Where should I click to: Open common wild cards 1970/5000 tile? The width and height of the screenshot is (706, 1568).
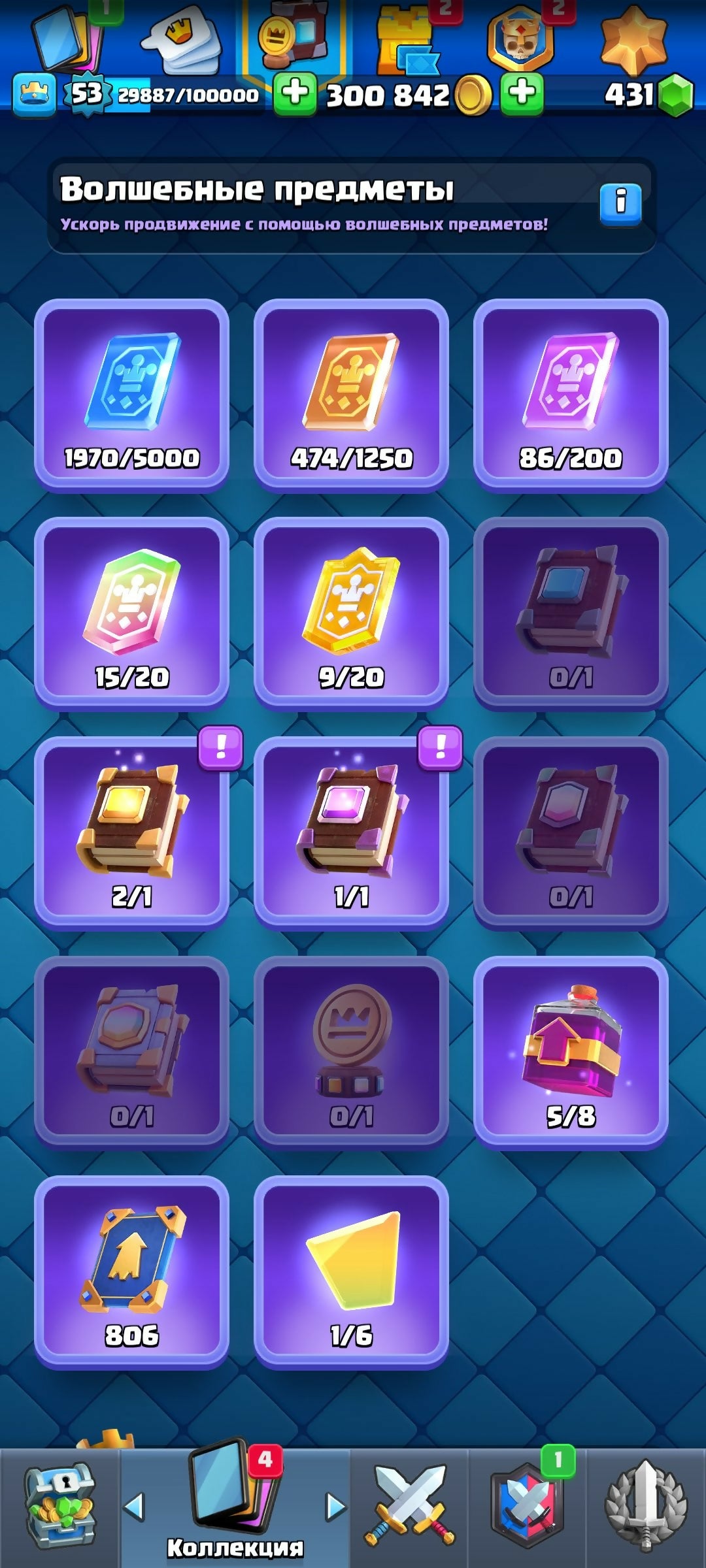coord(131,395)
